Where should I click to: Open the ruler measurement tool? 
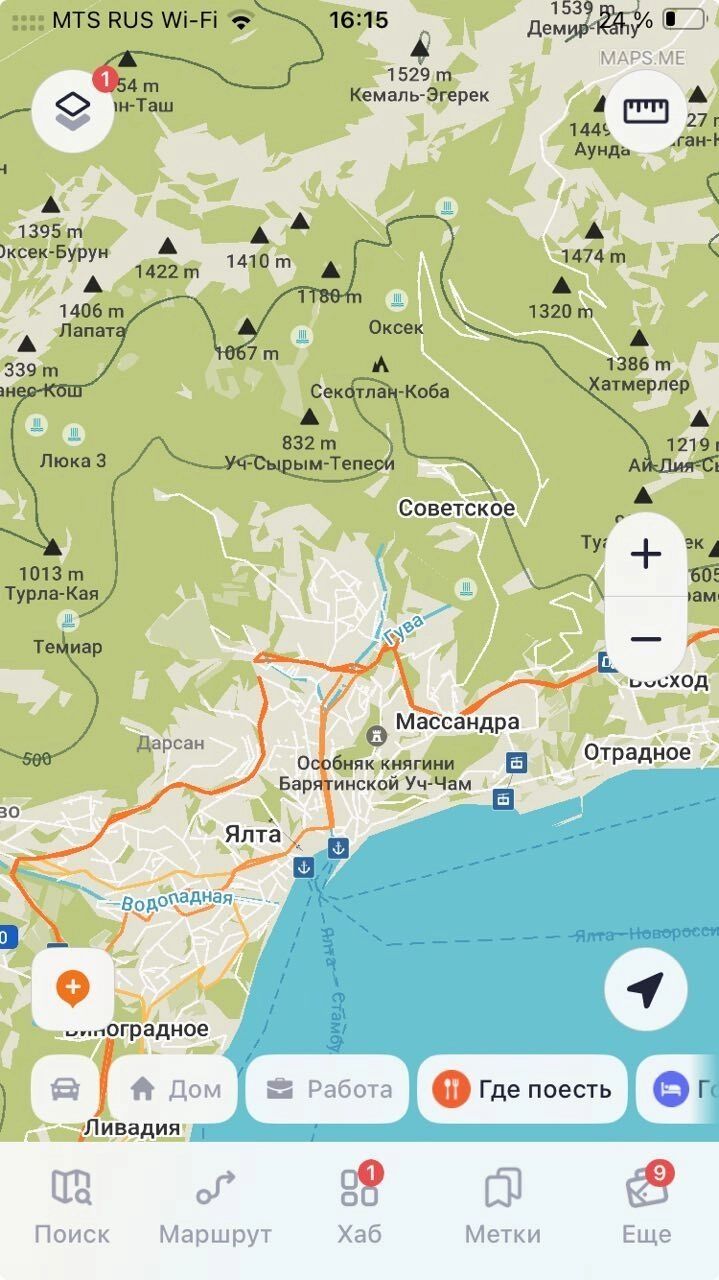click(645, 111)
